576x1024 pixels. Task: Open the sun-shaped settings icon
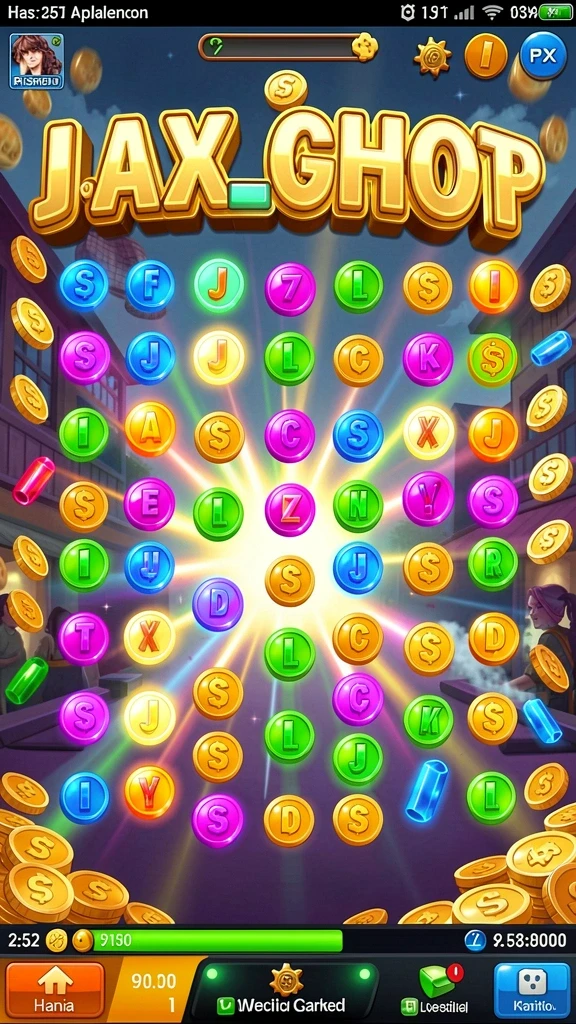[434, 57]
